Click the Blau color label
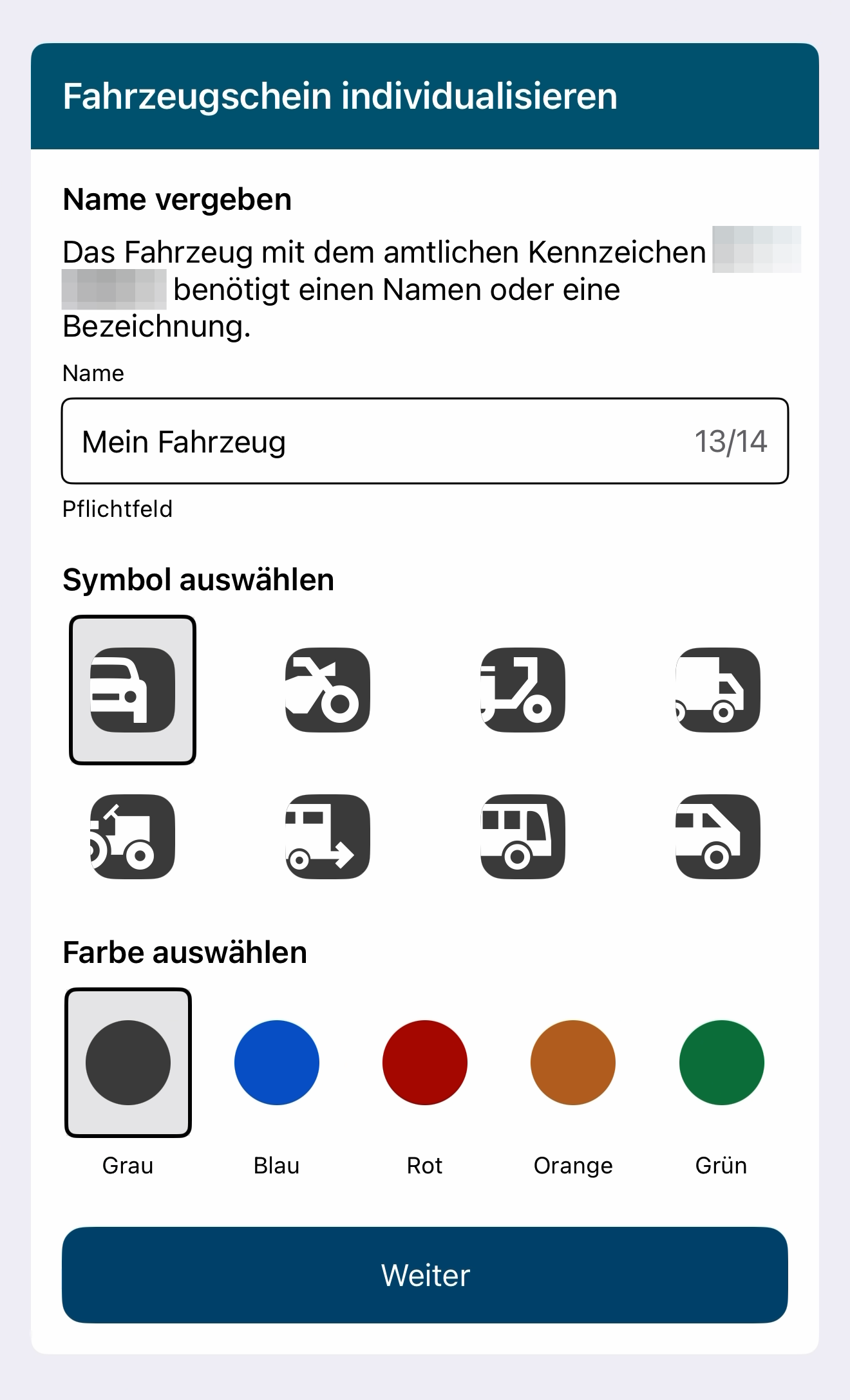850x1400 pixels. pyautogui.click(x=276, y=1165)
